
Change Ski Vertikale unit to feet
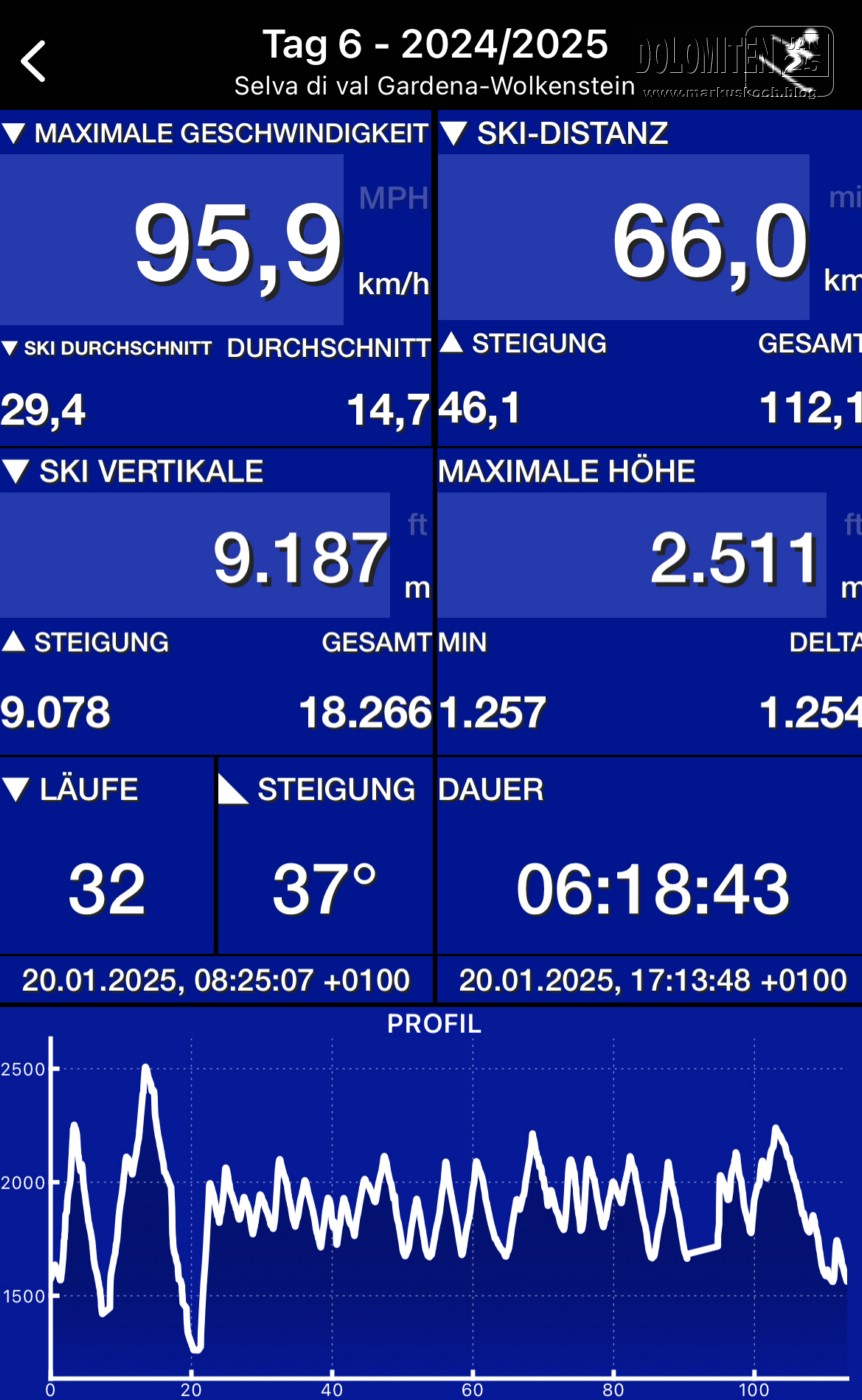416,524
